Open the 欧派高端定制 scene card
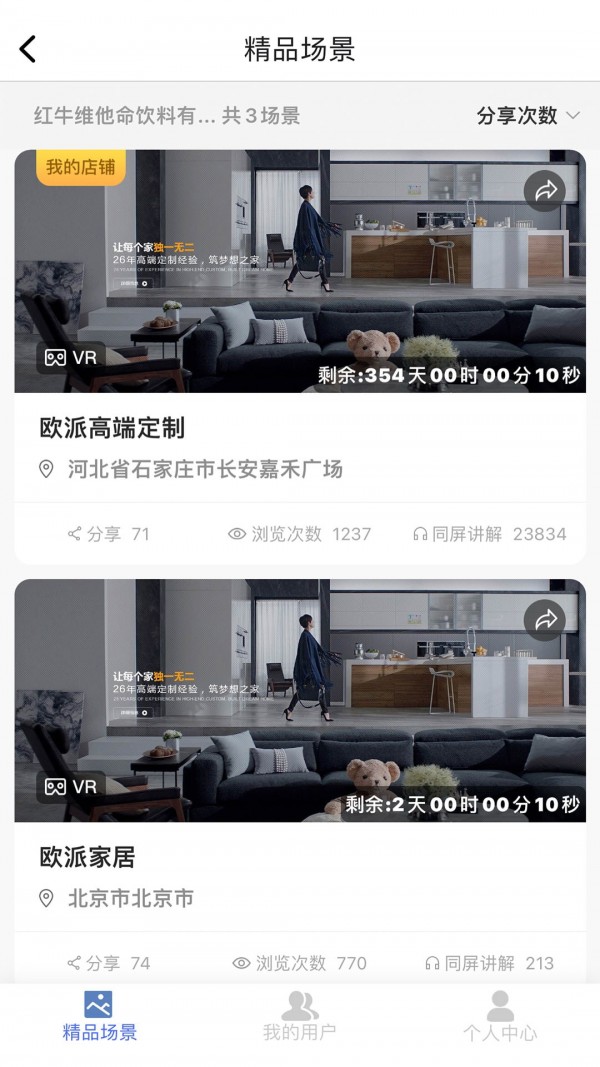Viewport: 600px width, 1067px height. tap(300, 429)
